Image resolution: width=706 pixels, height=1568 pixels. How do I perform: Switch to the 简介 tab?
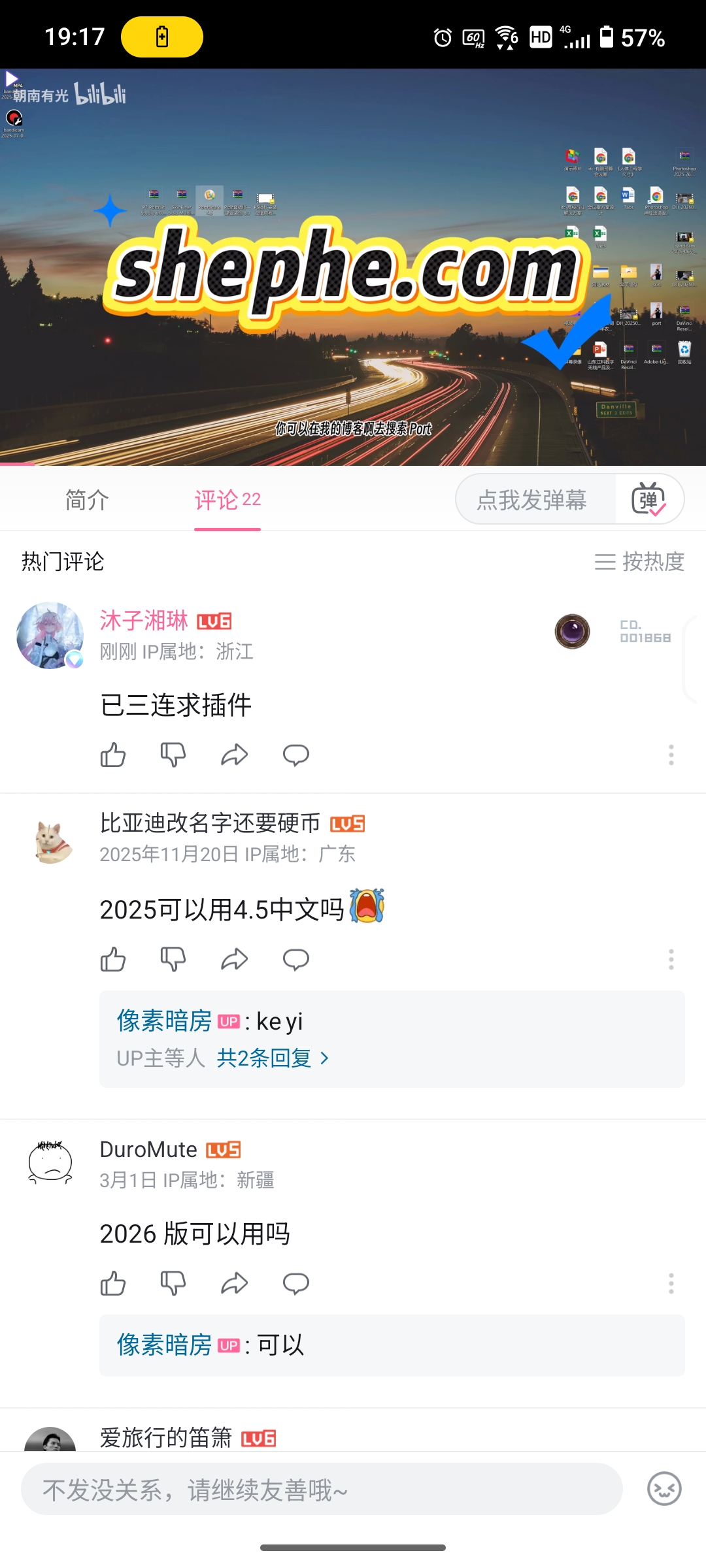point(86,499)
